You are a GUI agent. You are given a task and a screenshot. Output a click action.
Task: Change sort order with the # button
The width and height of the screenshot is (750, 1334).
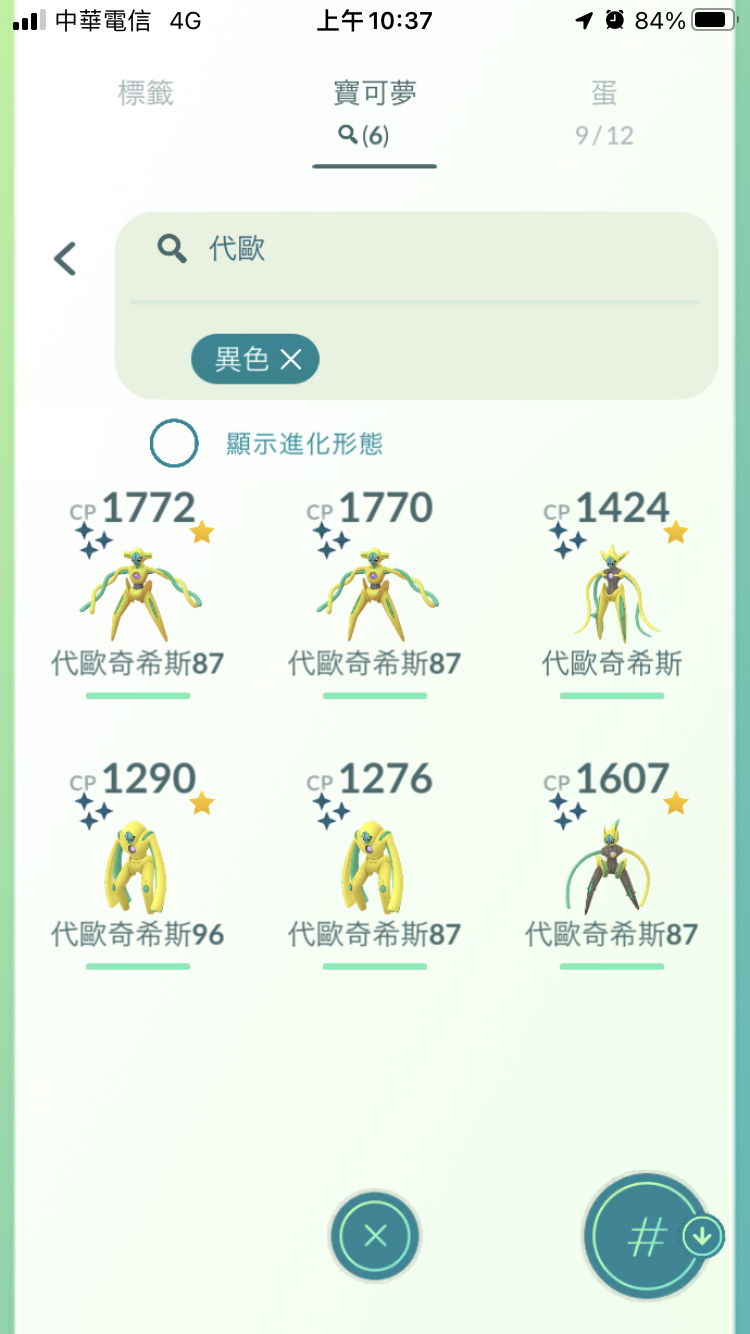(x=646, y=1238)
